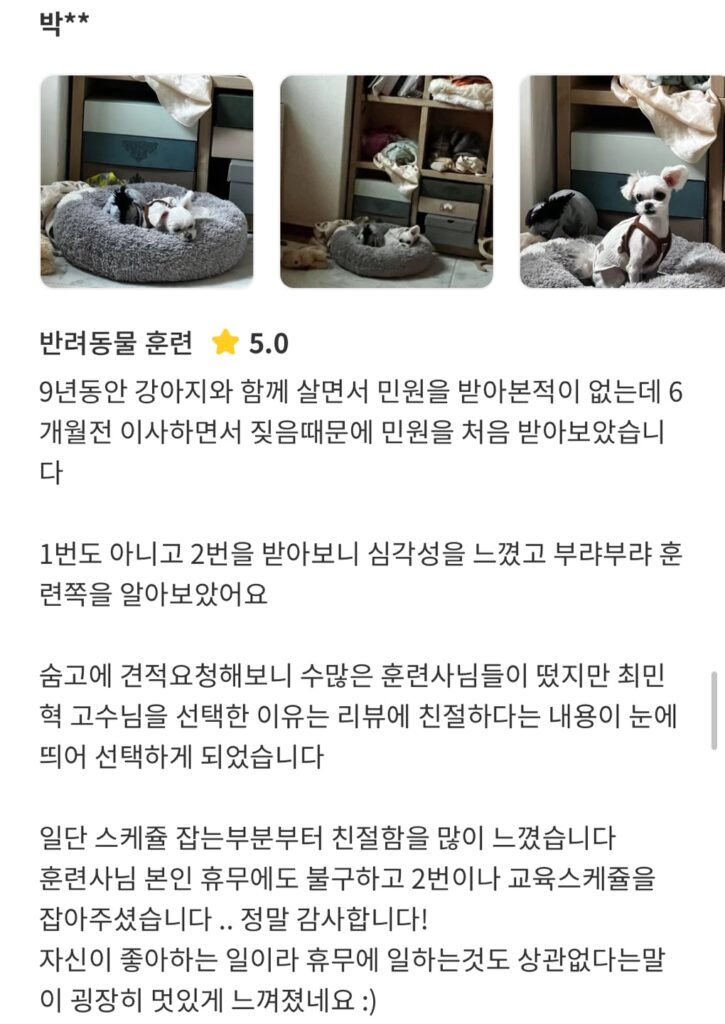The width and height of the screenshot is (725, 1024).
Task: Enlarge the photo of the dog sitting upright
Action: (622, 181)
